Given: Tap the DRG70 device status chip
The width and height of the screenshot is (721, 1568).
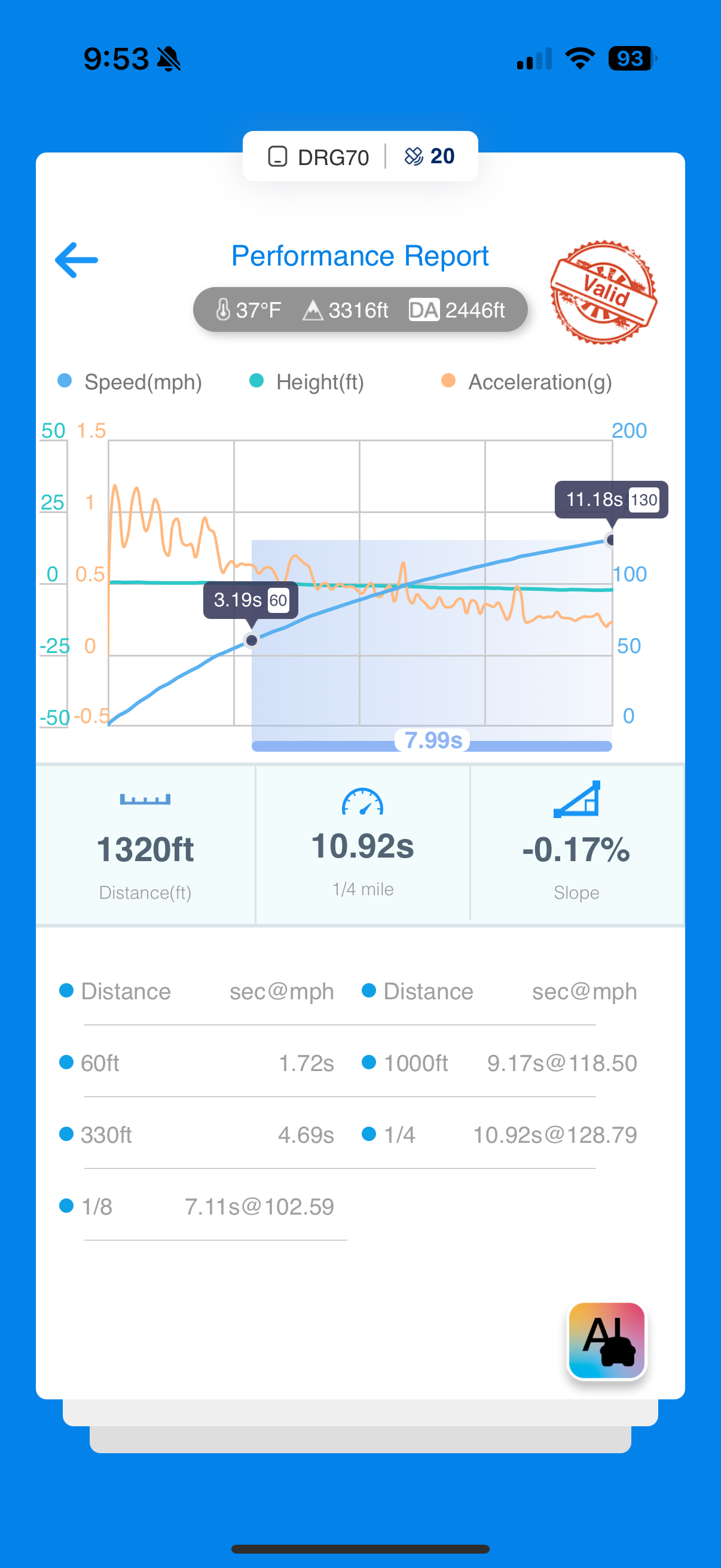Looking at the screenshot, I should click(x=319, y=157).
